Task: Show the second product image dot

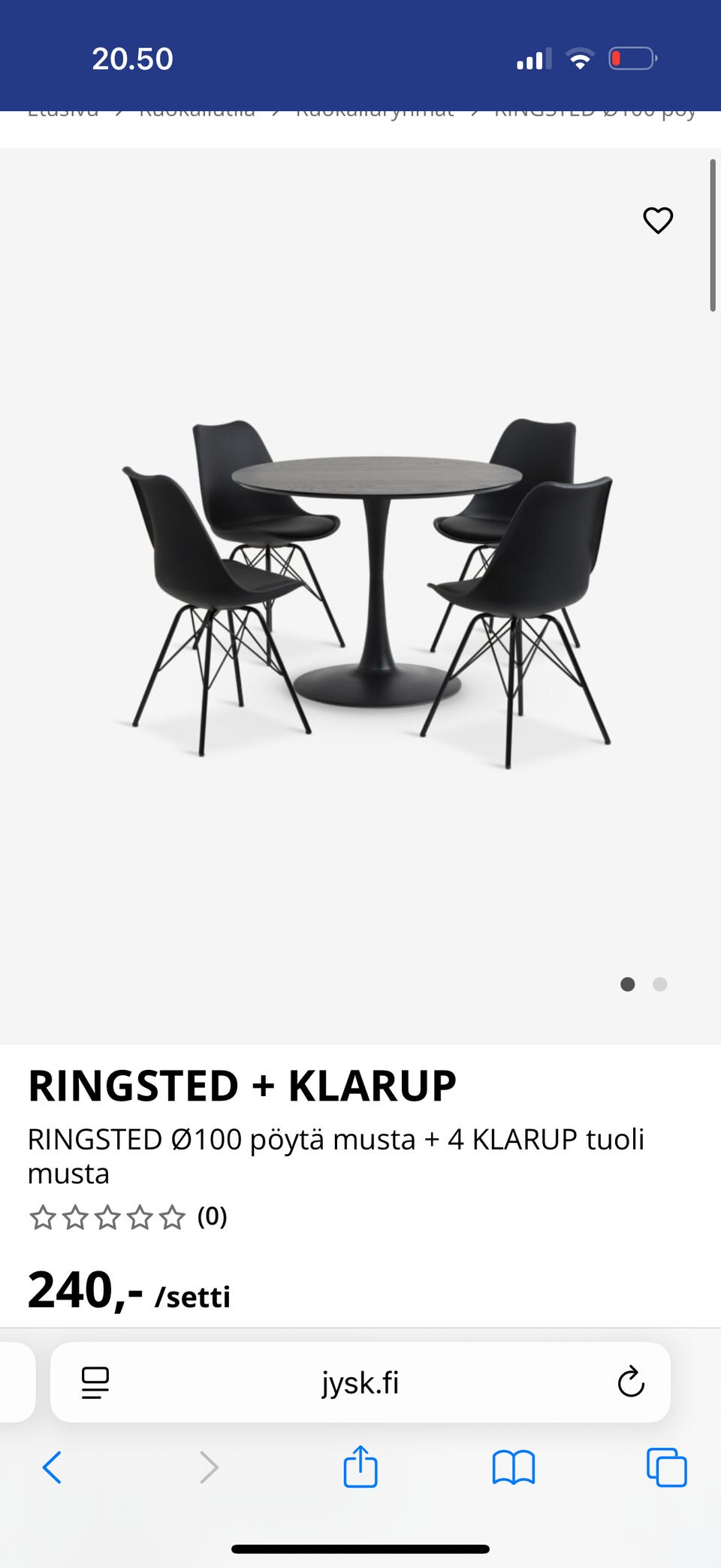Action: point(659,984)
